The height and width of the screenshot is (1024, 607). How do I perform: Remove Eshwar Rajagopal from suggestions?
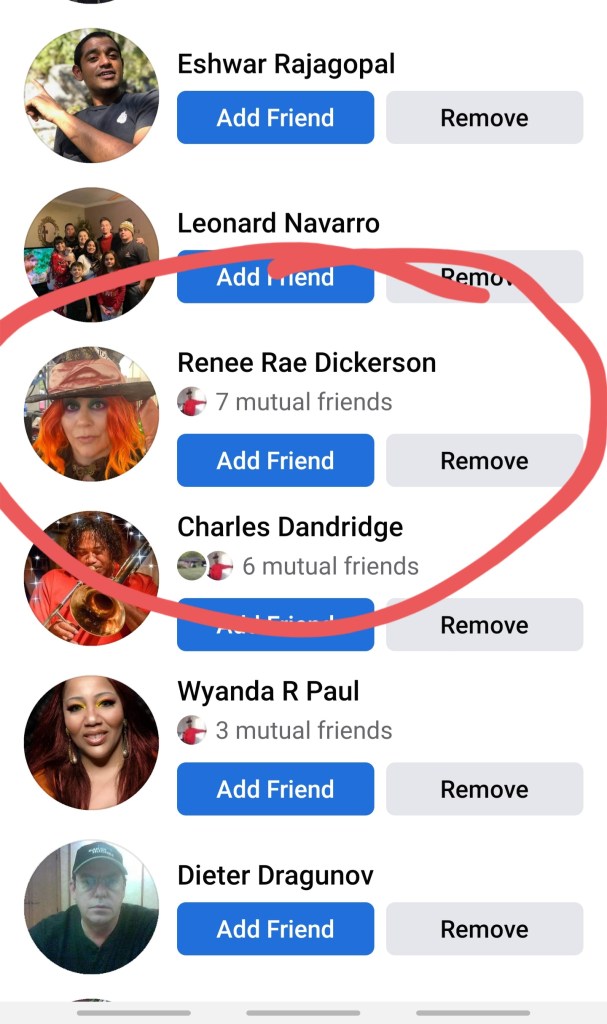pos(484,118)
